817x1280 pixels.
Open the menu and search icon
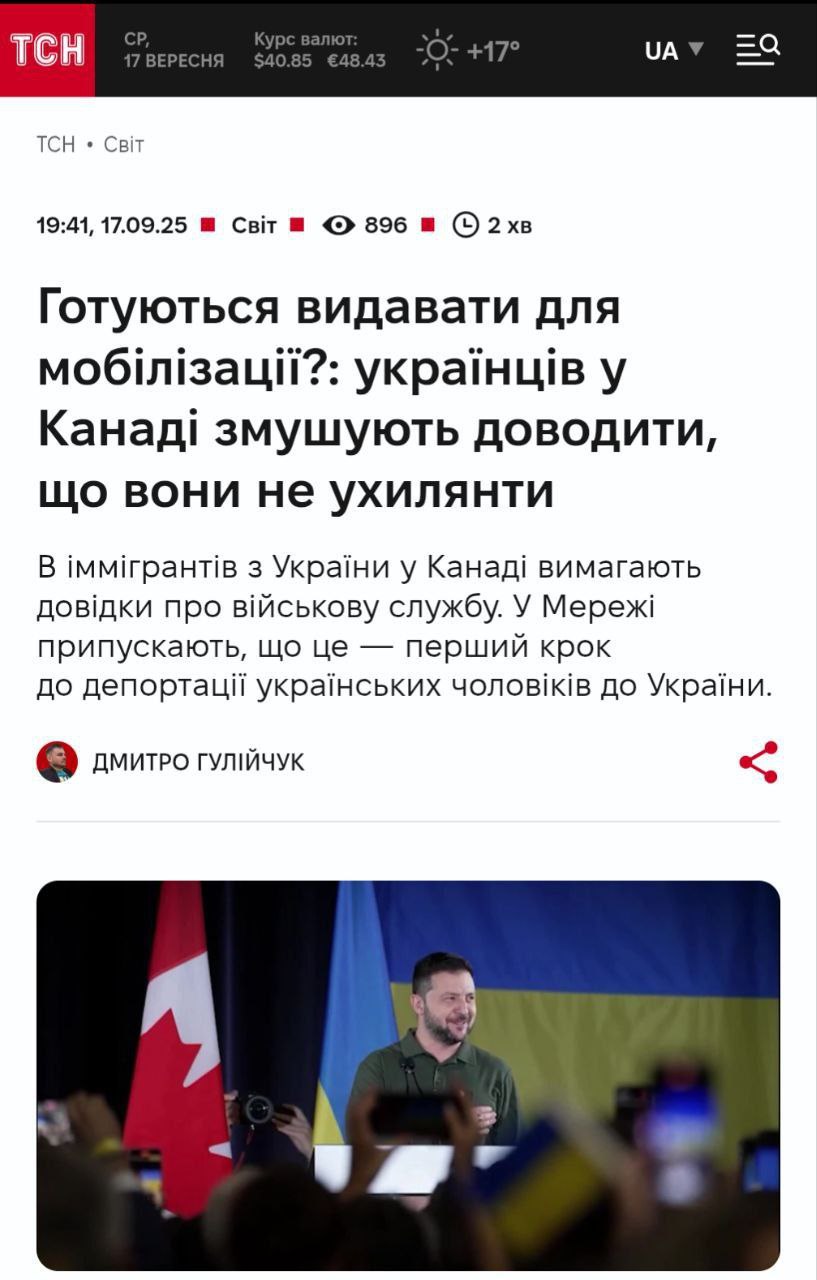757,49
